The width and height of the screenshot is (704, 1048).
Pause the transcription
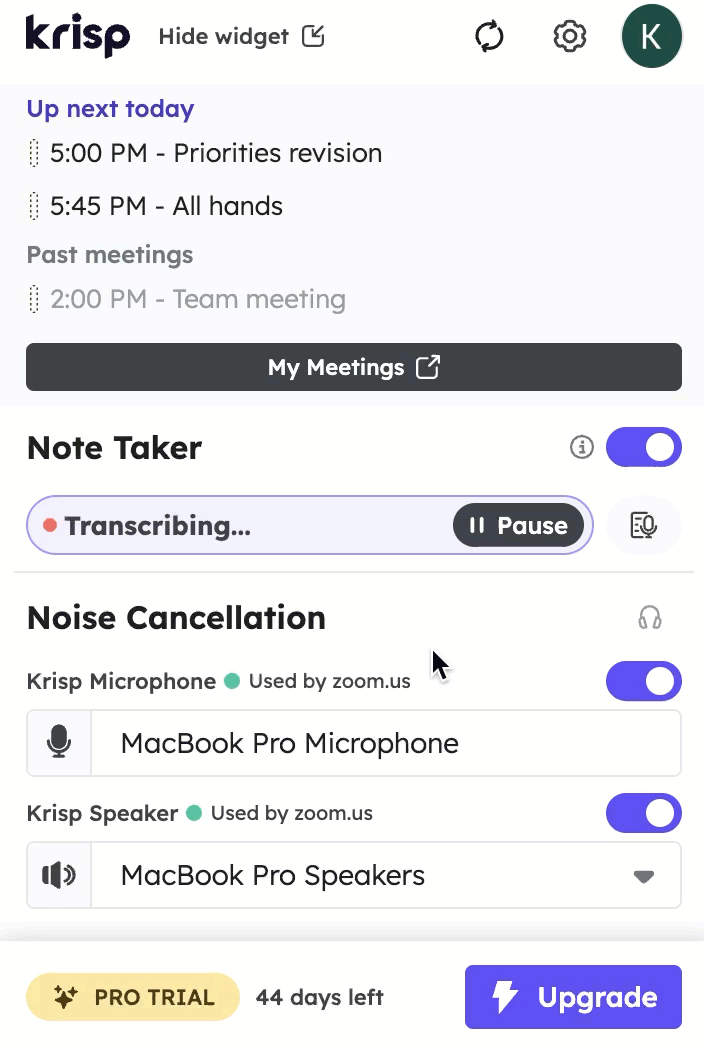[x=518, y=525]
